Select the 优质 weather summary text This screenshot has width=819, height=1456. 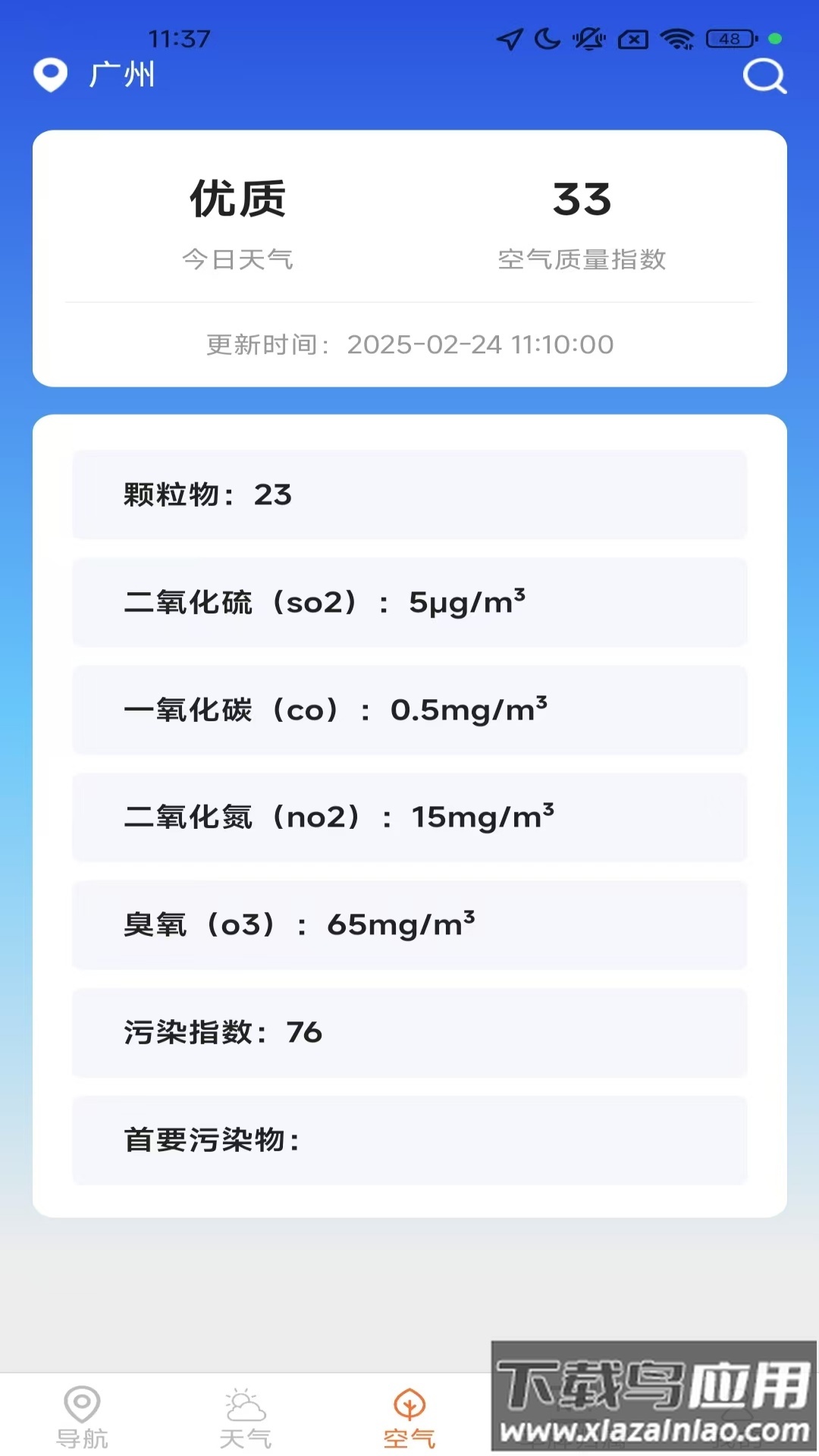238,199
